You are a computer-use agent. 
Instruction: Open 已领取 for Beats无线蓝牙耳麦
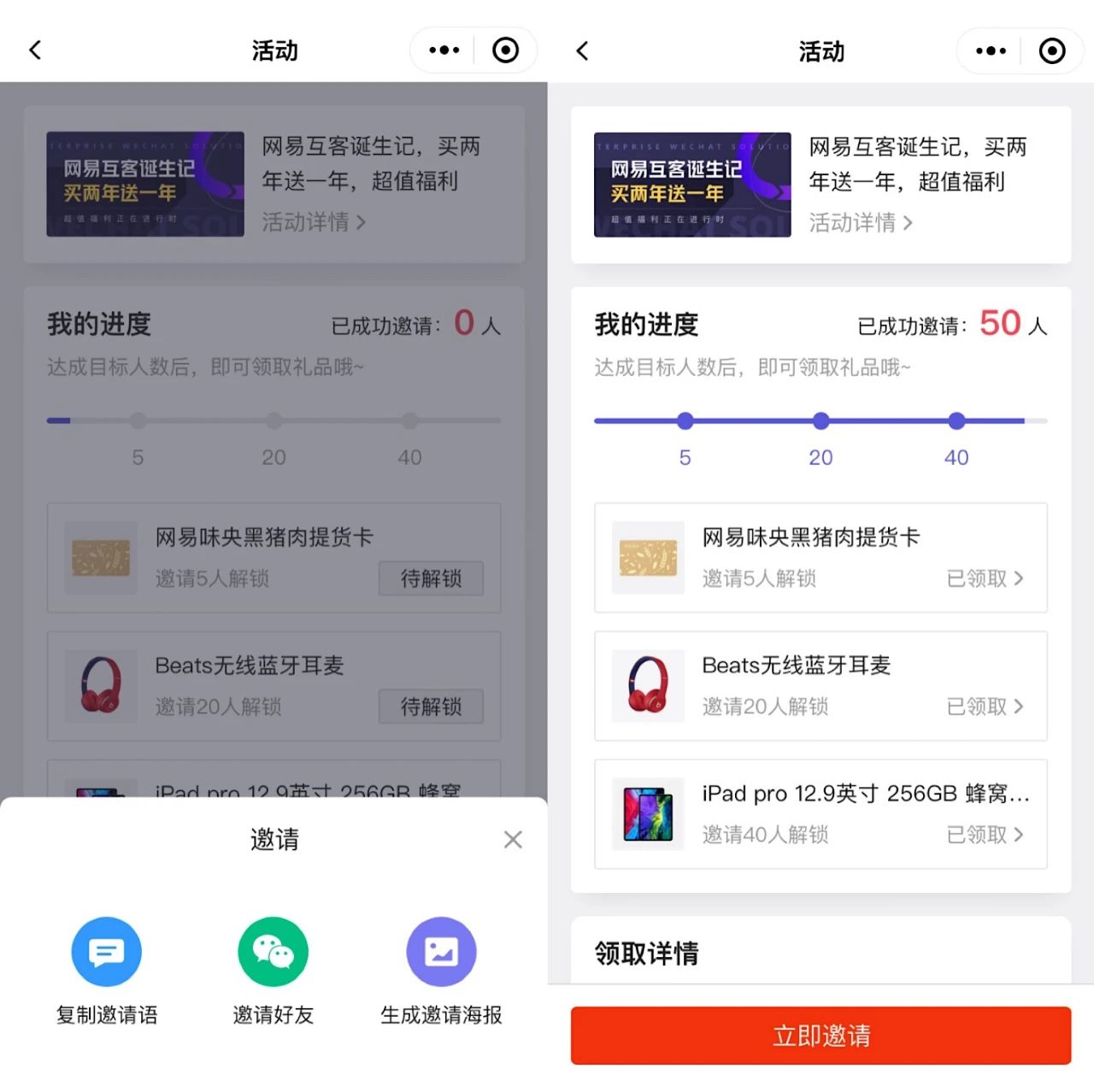click(985, 707)
